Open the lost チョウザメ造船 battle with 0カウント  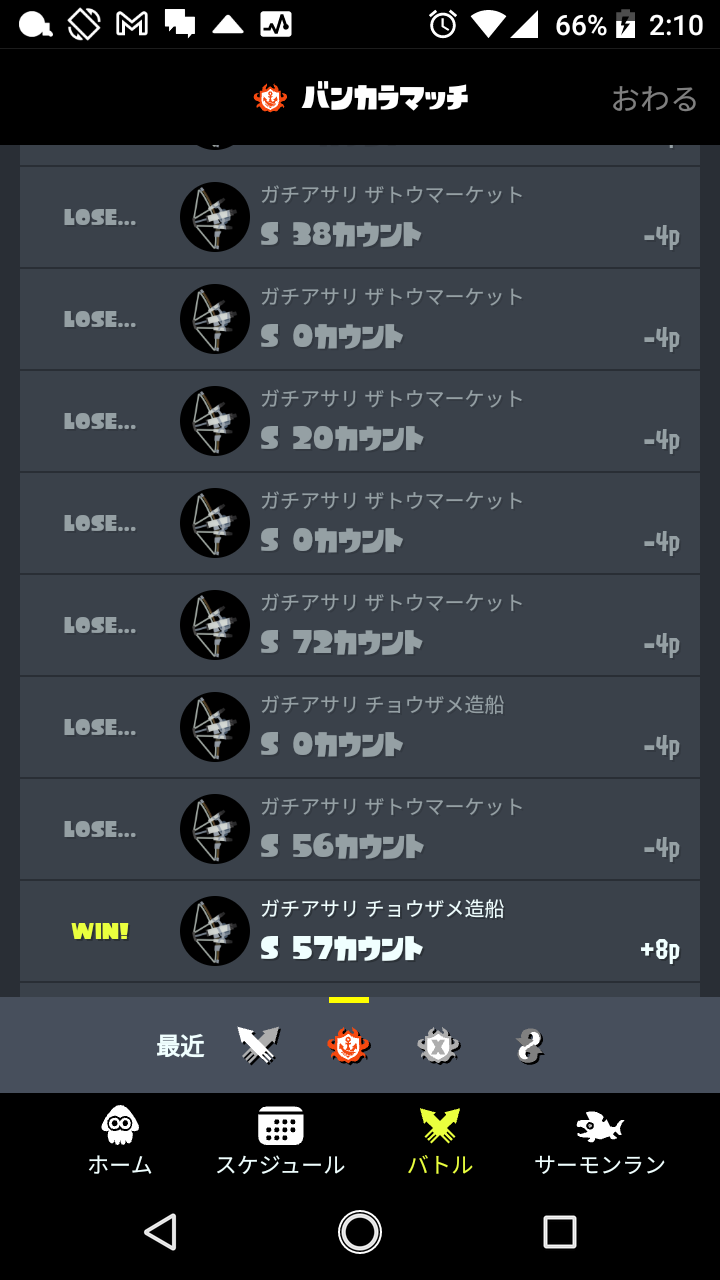coord(360,728)
